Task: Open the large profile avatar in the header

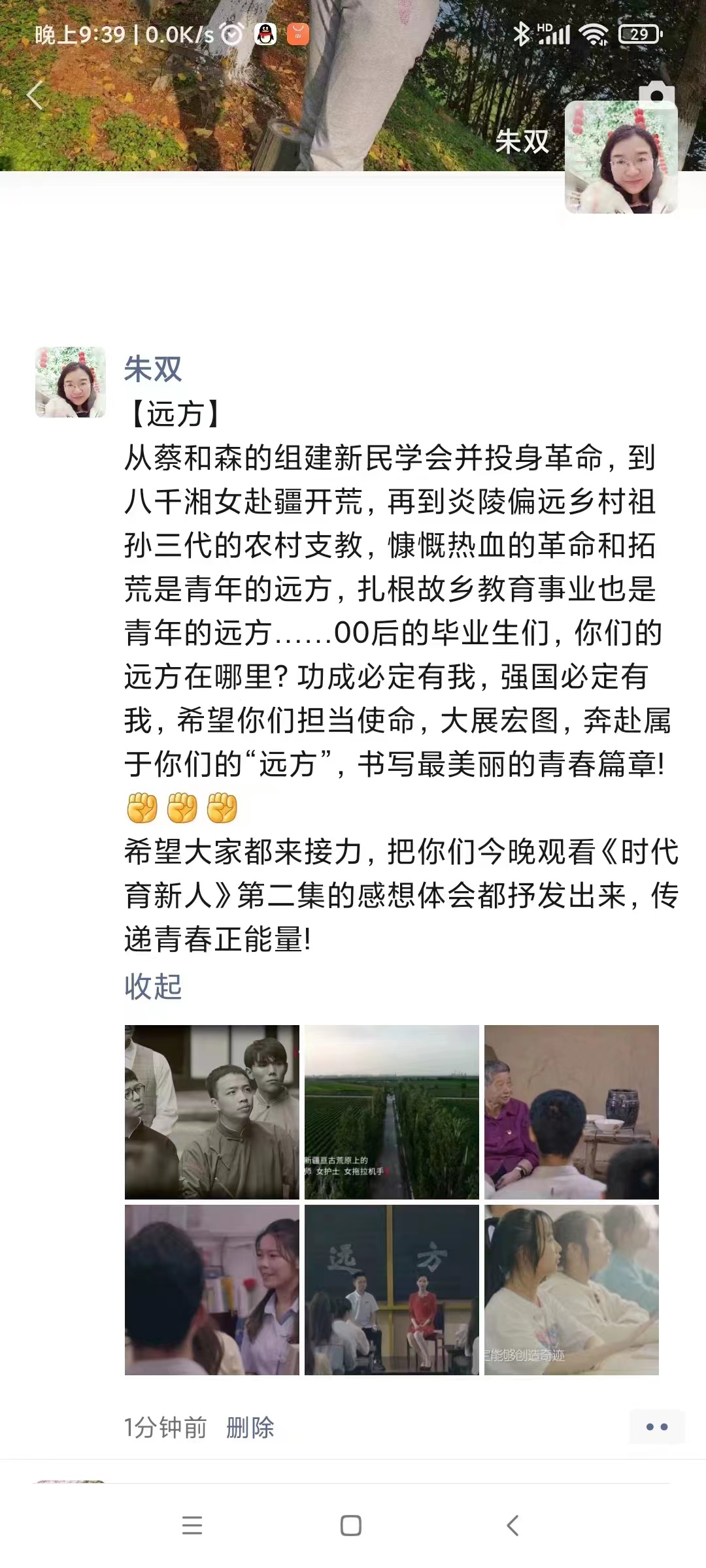Action: click(x=621, y=157)
